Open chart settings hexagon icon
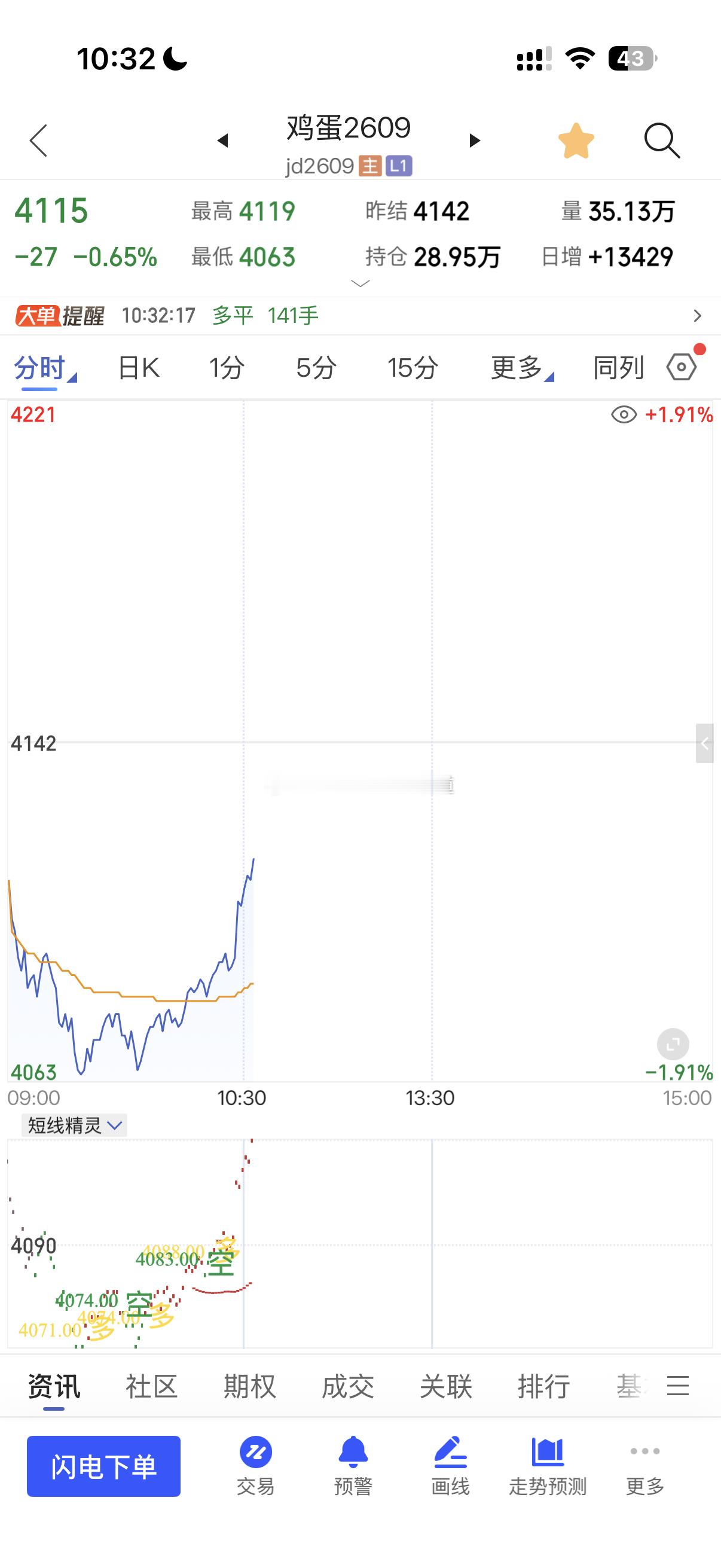 [682, 367]
